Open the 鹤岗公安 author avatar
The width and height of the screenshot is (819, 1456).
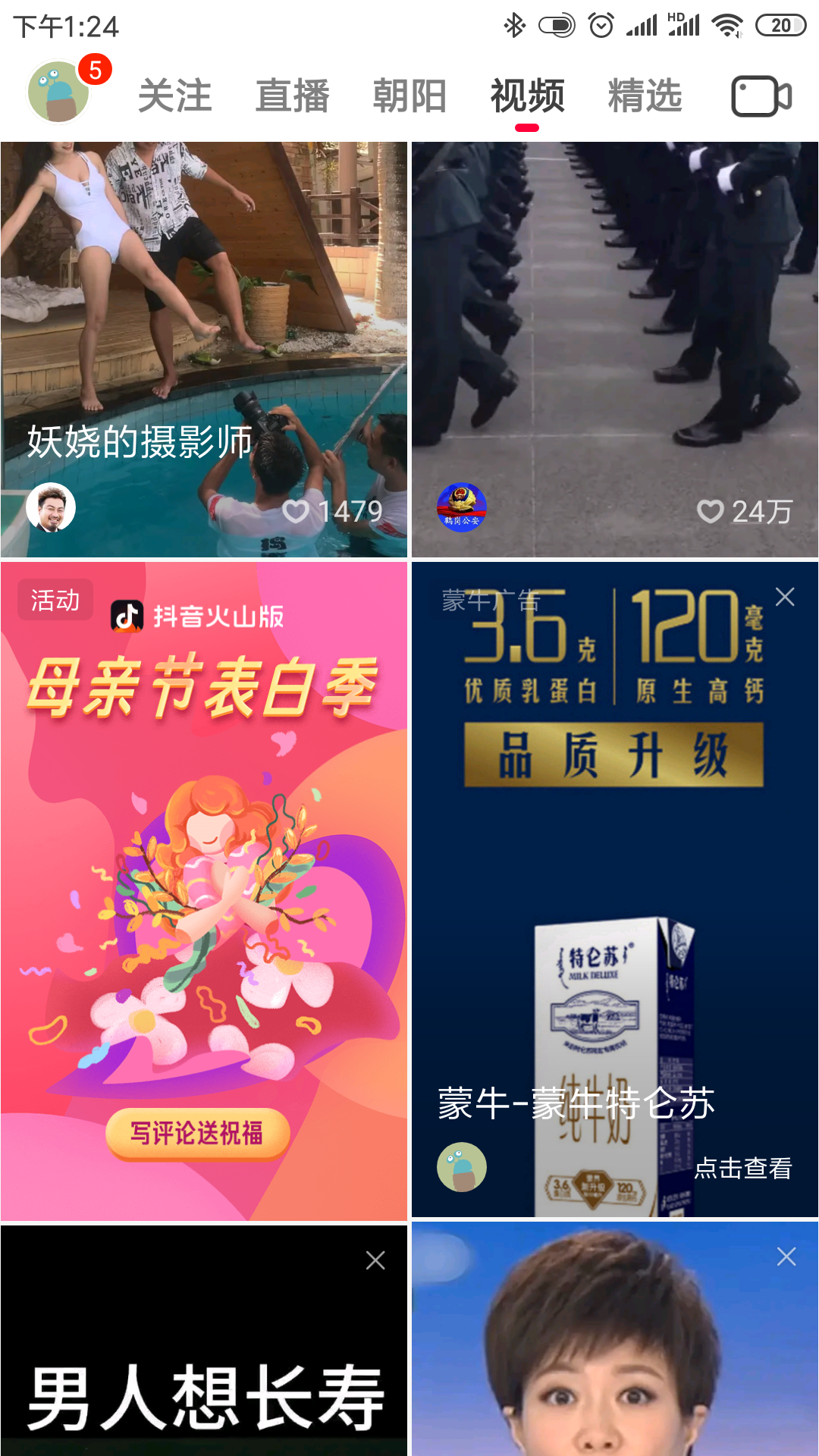(x=462, y=507)
